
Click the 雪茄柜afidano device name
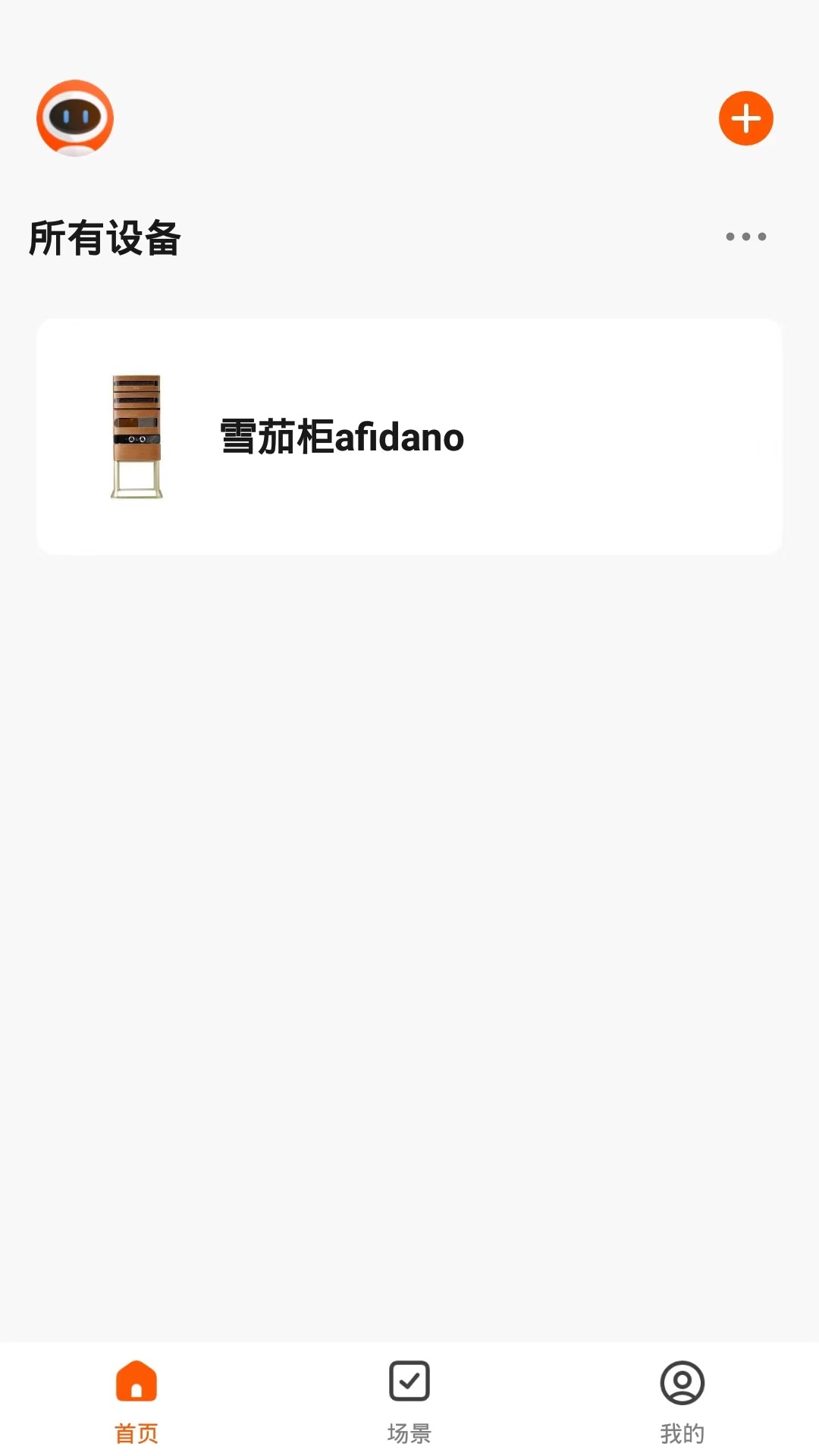point(340,436)
